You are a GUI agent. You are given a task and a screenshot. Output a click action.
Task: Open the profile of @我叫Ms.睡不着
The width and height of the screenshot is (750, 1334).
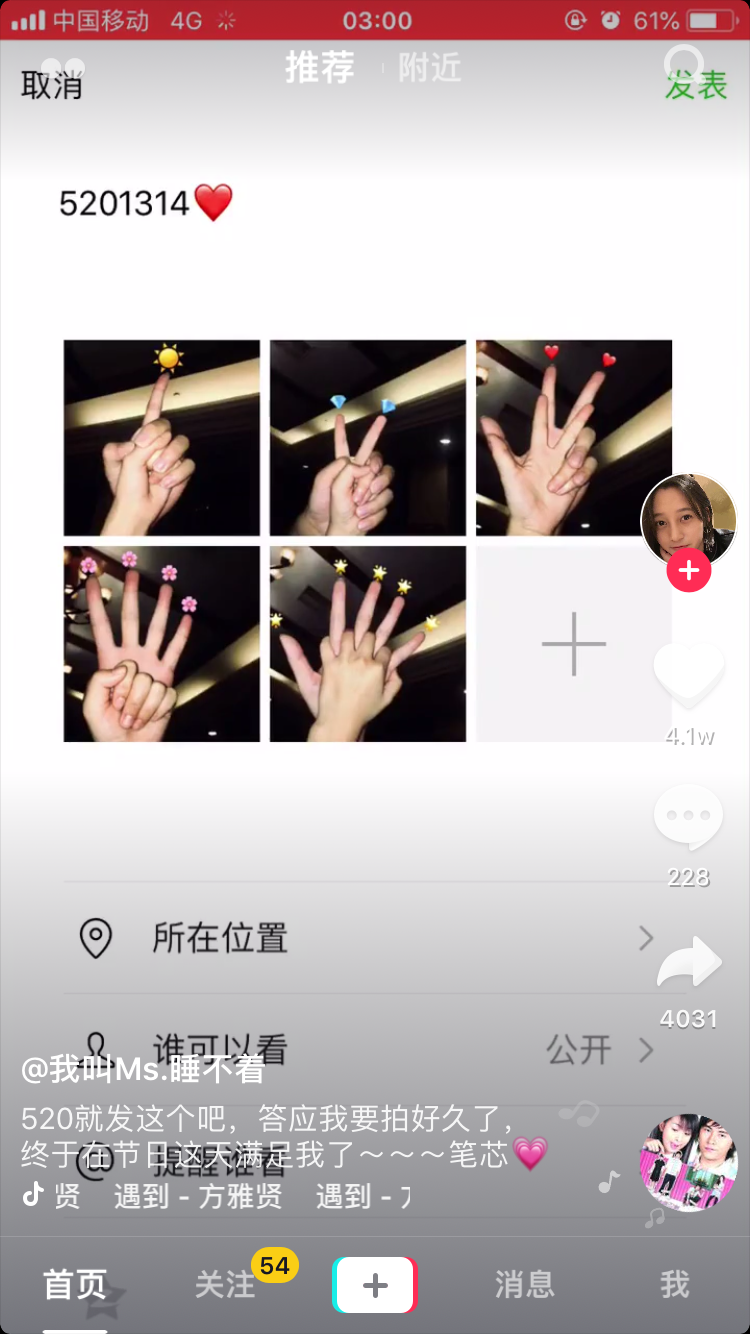click(143, 1070)
